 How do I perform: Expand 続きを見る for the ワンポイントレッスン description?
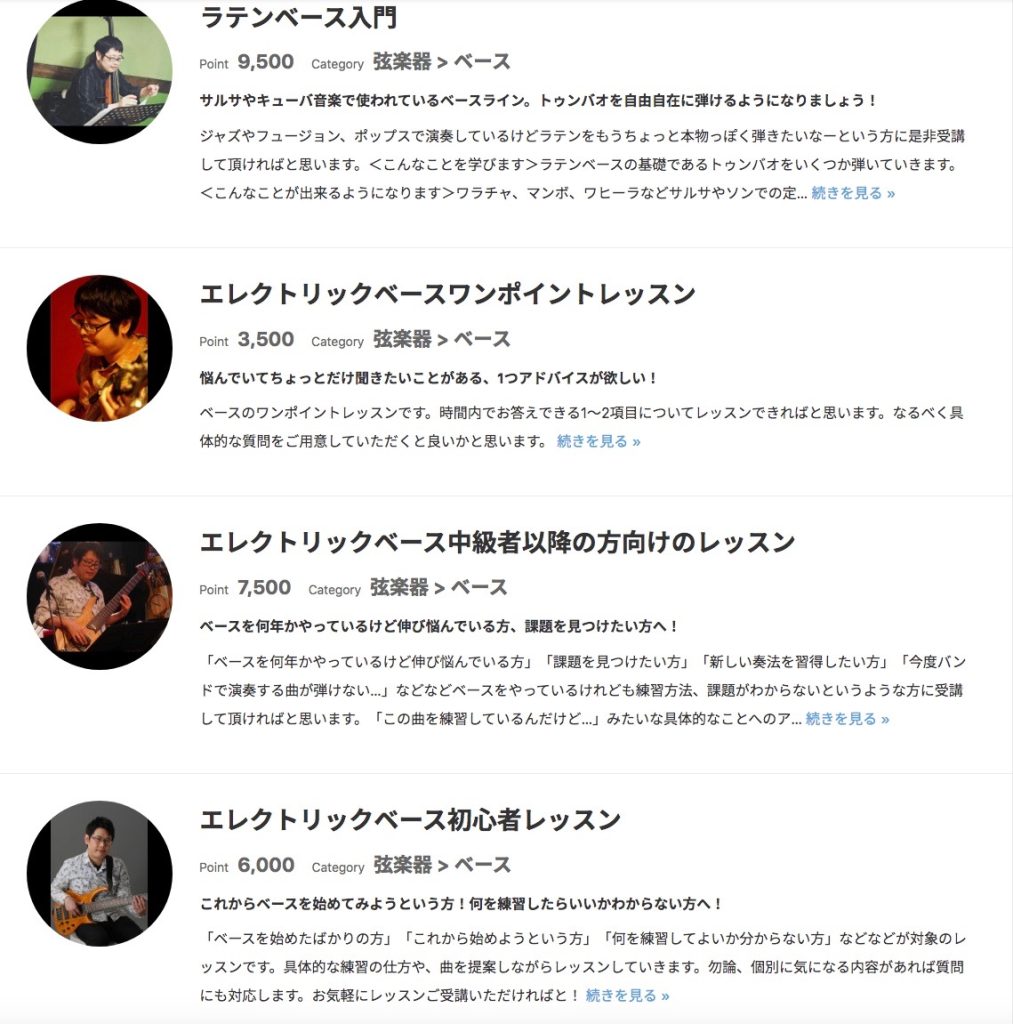[x=598, y=441]
